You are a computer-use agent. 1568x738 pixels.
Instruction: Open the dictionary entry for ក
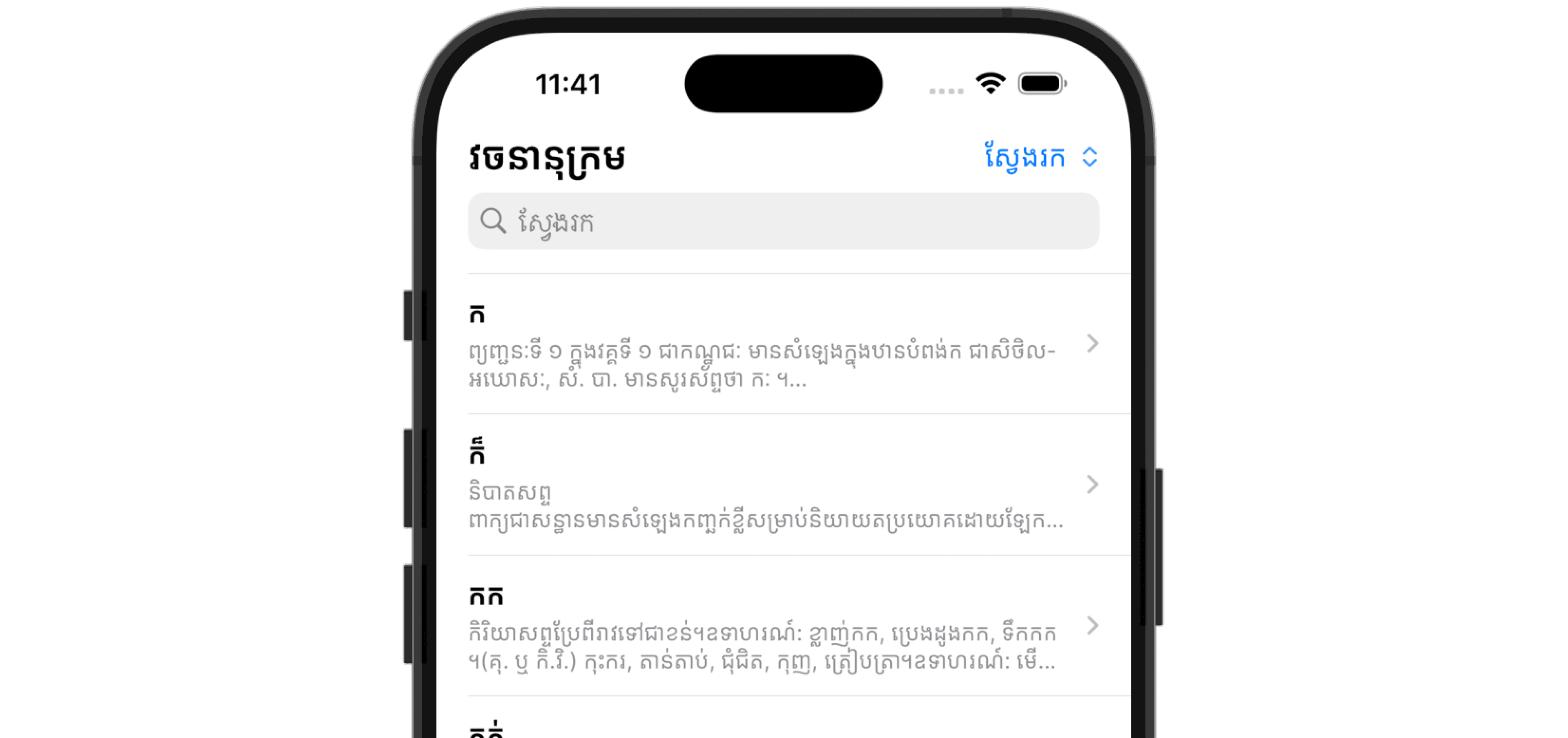[x=783, y=345]
